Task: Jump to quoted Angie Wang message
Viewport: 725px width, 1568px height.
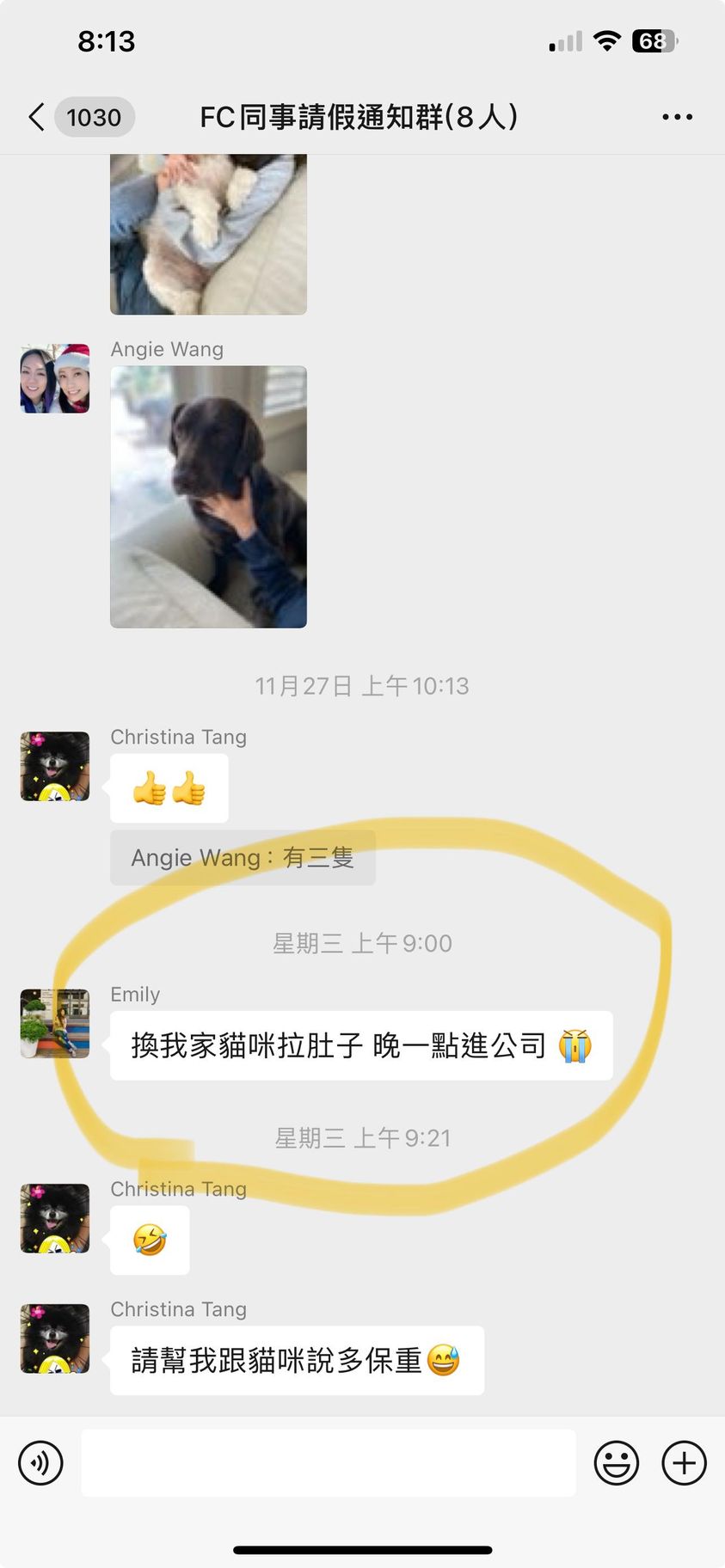Action: point(243,858)
